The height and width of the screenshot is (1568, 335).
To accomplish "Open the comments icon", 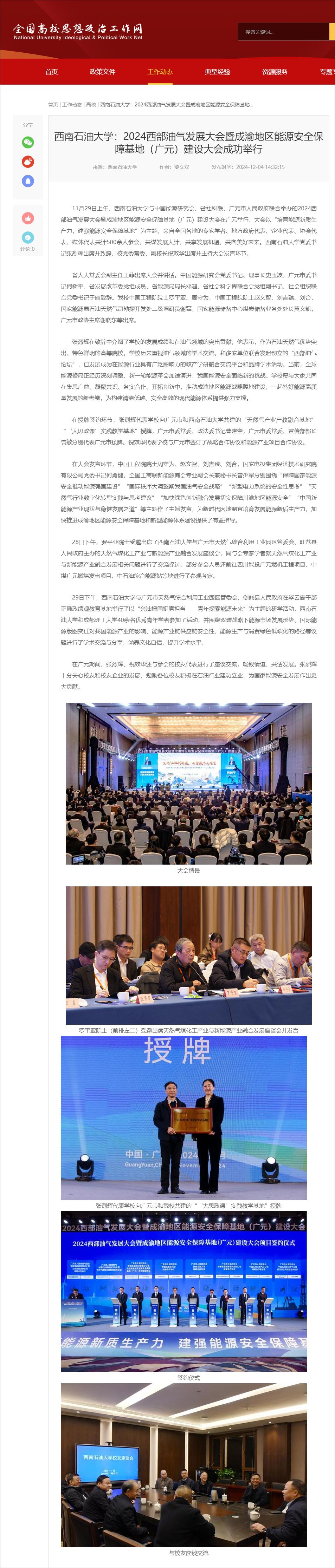I will (x=28, y=237).
